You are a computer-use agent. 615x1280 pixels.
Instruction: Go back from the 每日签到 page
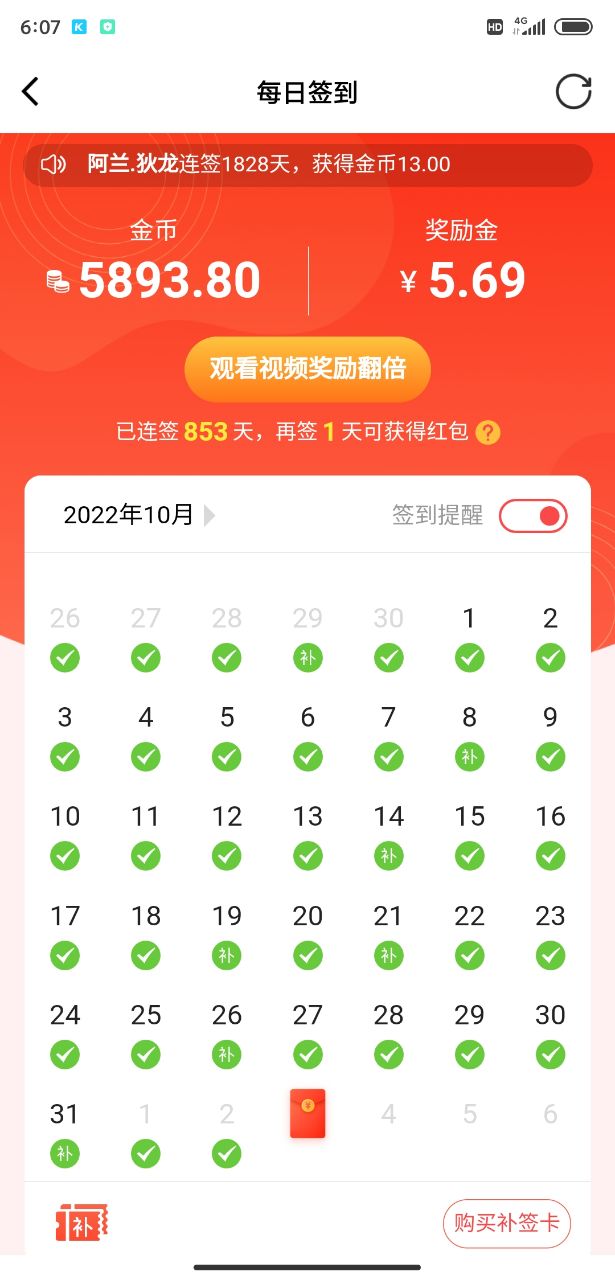[x=30, y=92]
